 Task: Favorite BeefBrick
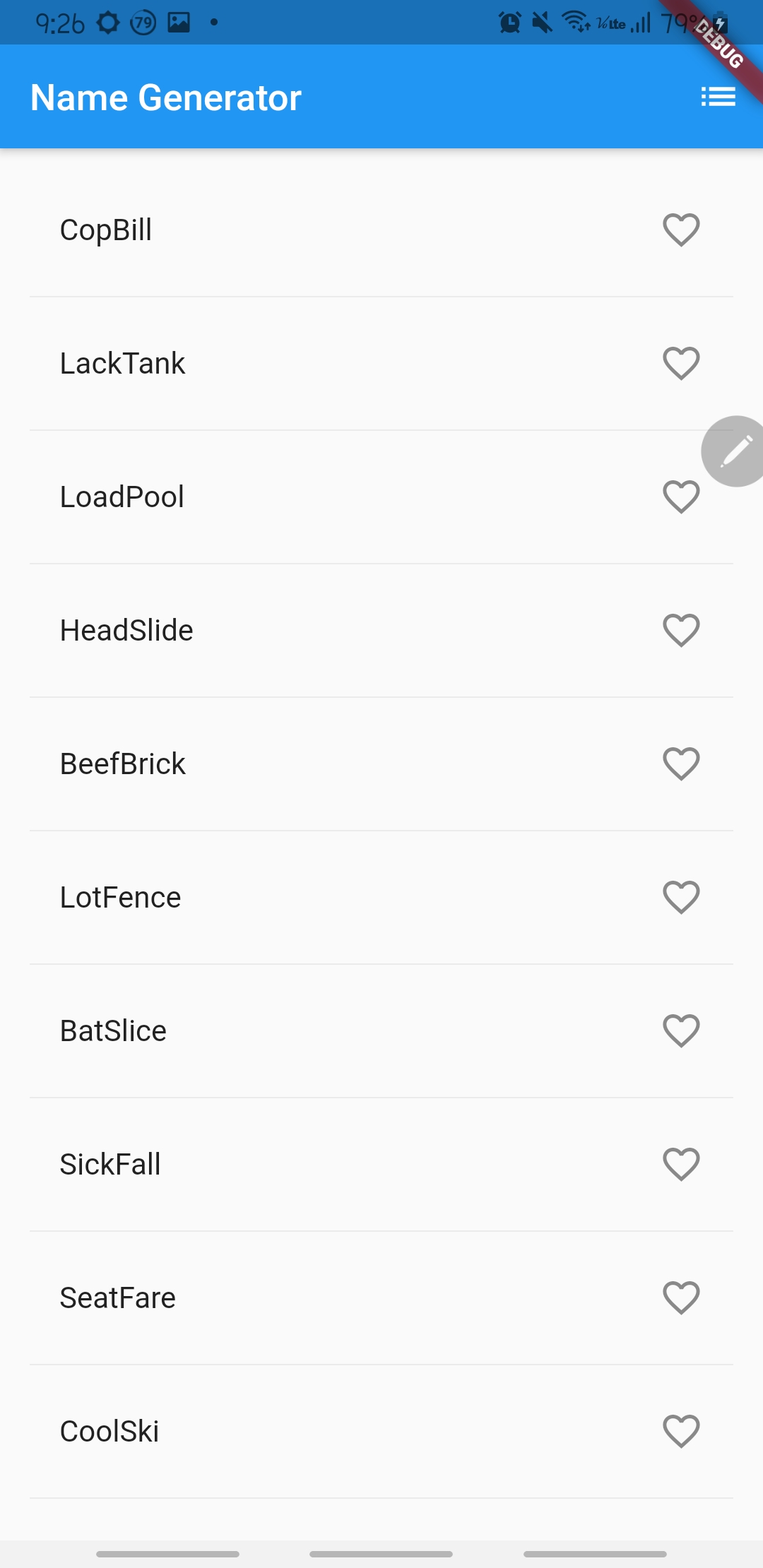(681, 764)
